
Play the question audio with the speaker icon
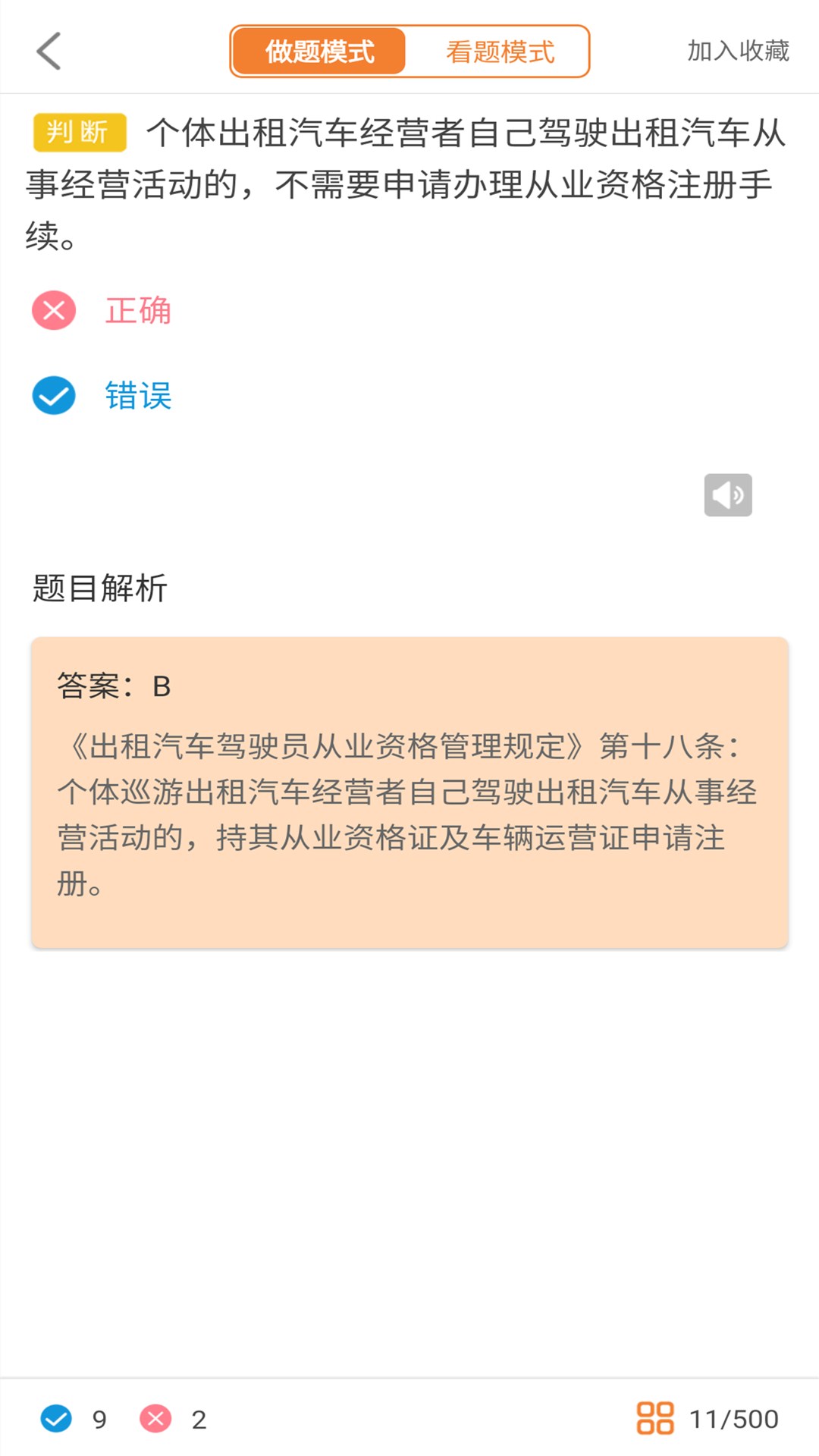point(729,494)
